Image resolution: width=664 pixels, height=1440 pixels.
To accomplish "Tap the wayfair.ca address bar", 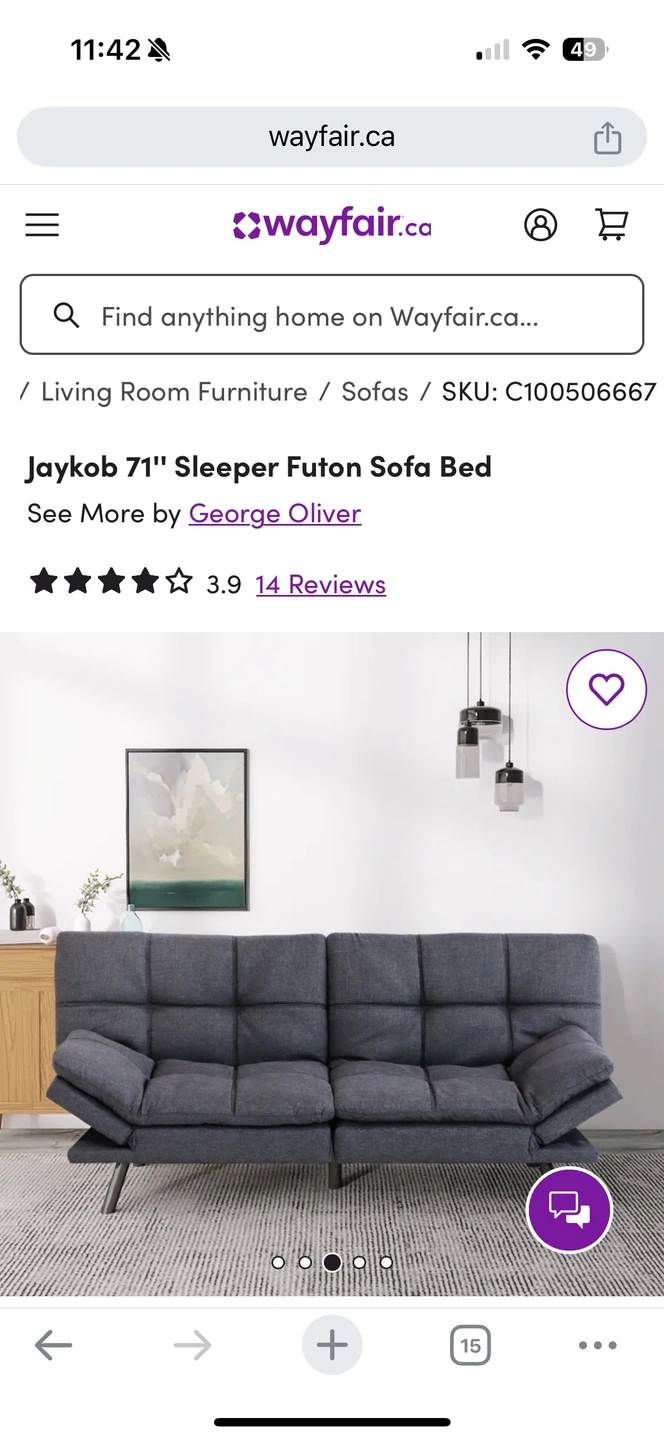I will pos(332,137).
